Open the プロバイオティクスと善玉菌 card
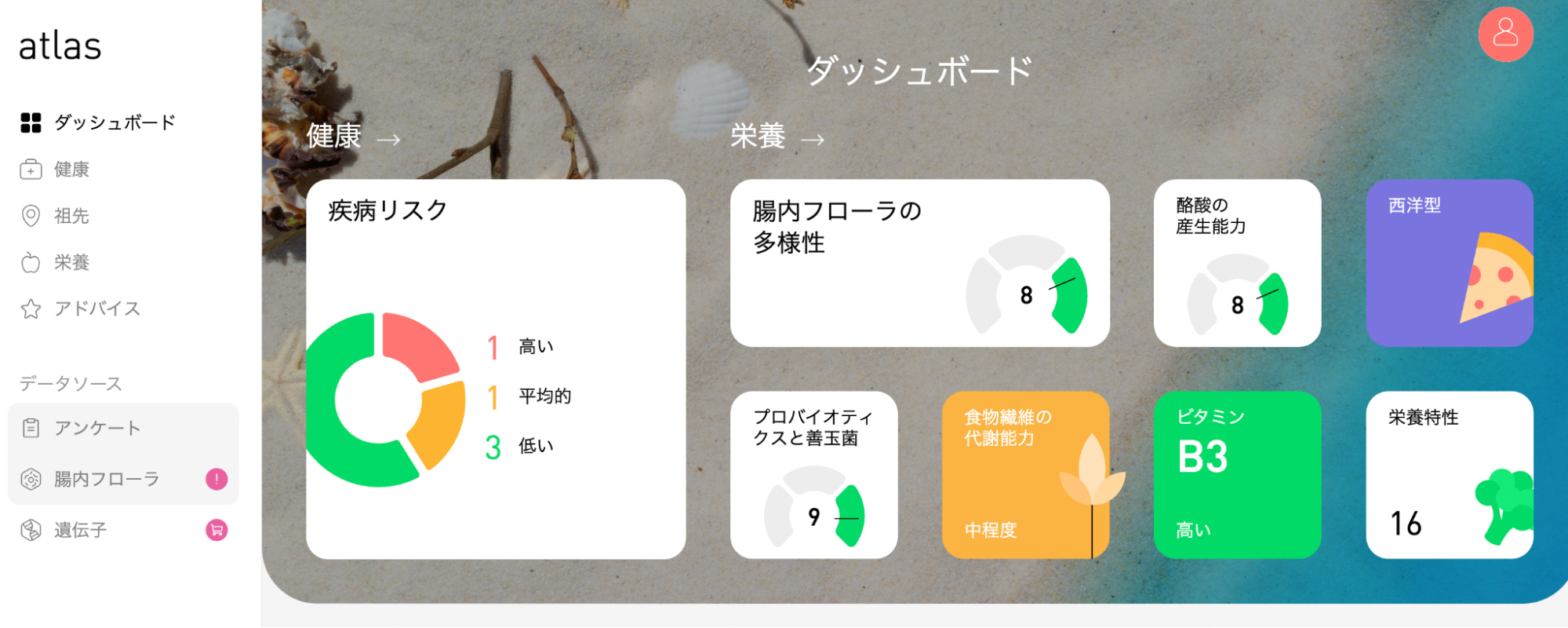Image resolution: width=1568 pixels, height=628 pixels. coord(813,475)
